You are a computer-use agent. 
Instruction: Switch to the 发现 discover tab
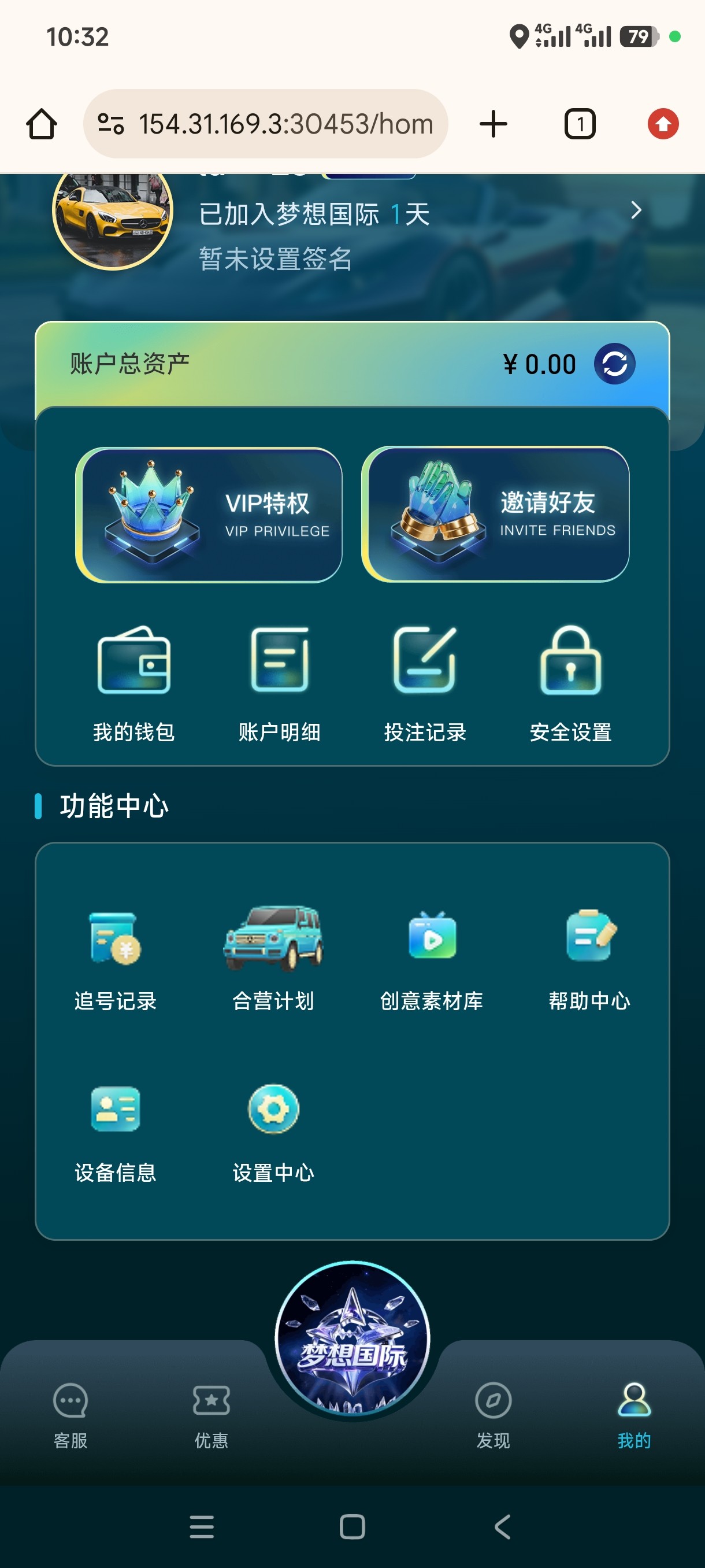493,1415
